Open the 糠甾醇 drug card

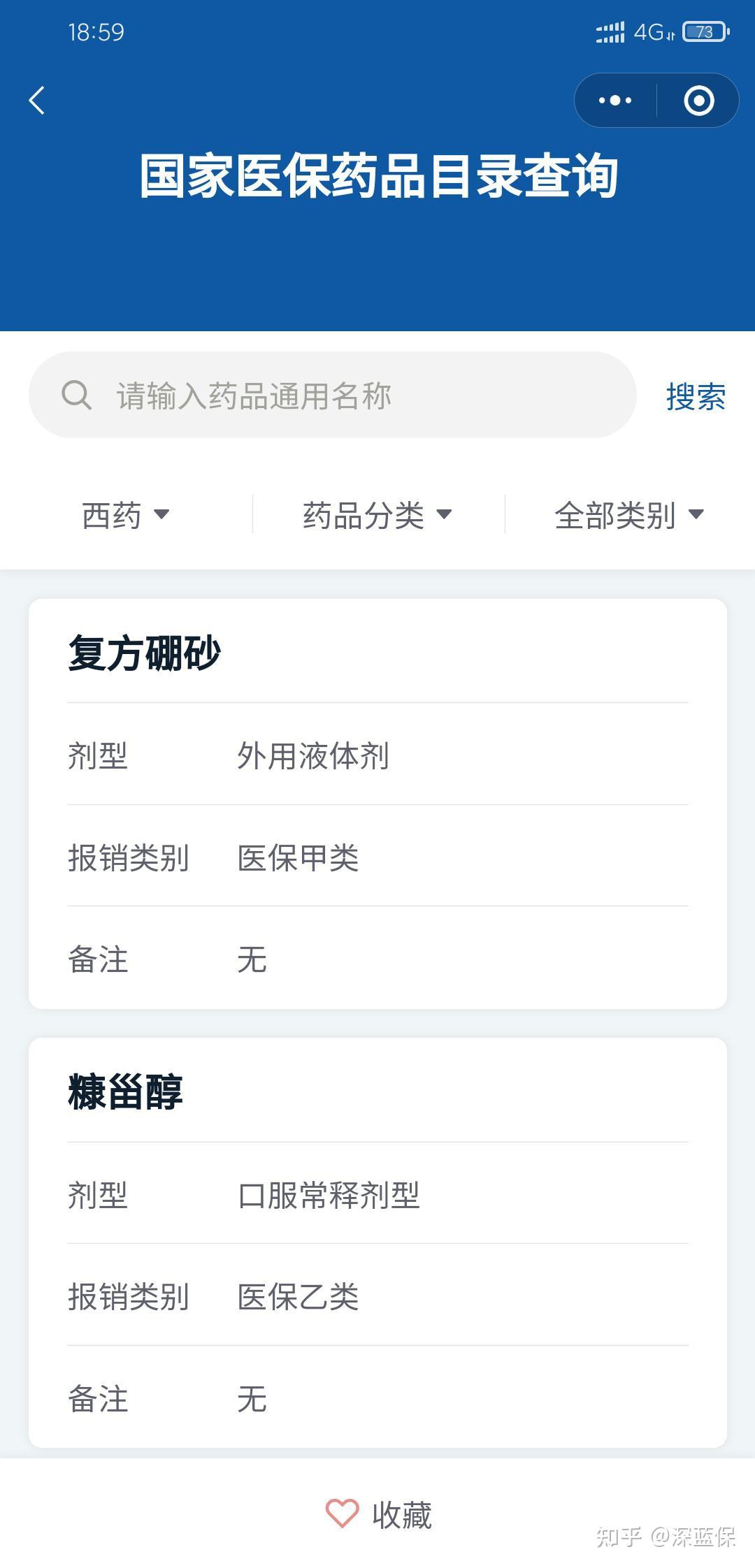[x=377, y=1242]
